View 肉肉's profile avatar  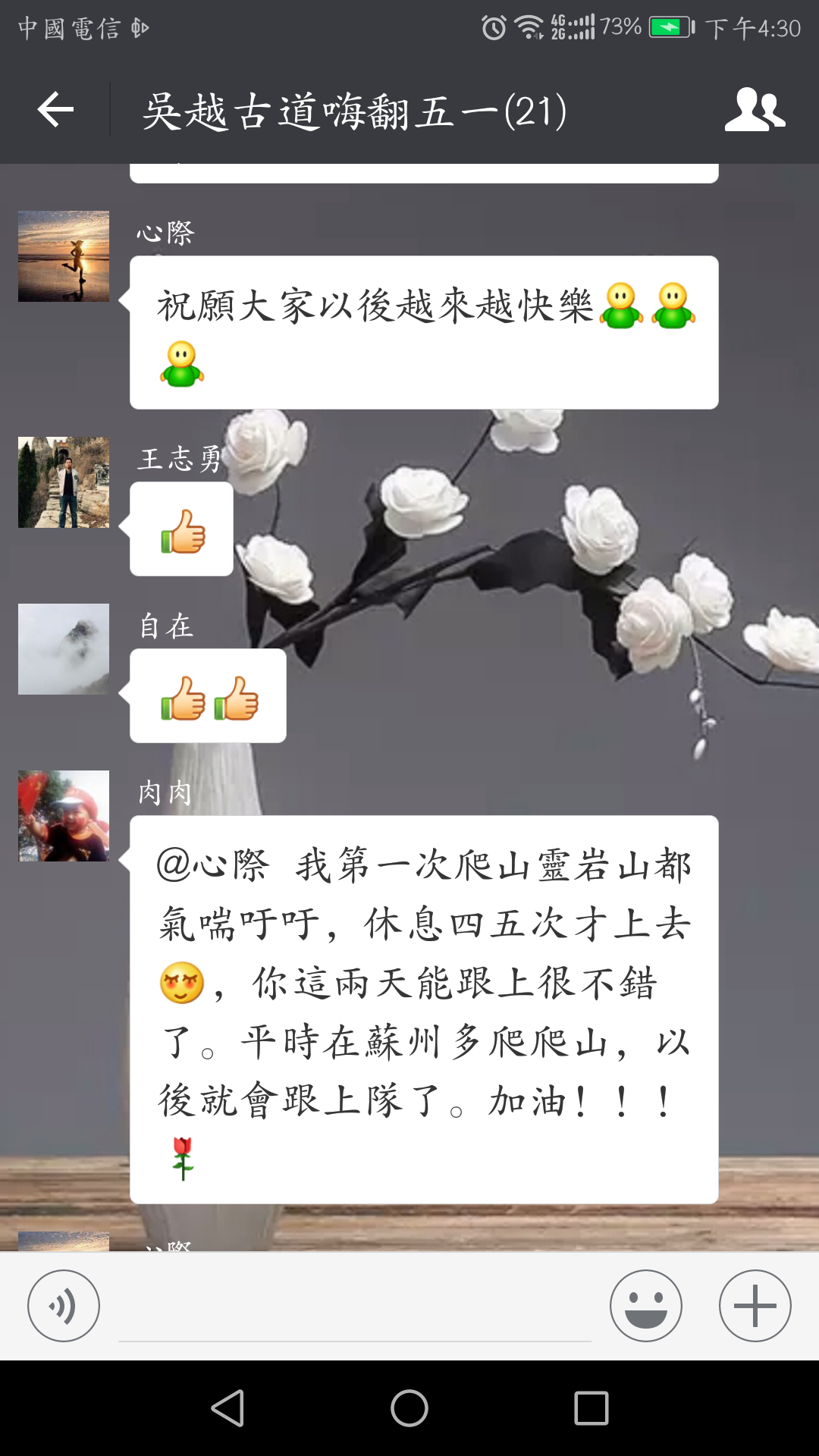64,816
